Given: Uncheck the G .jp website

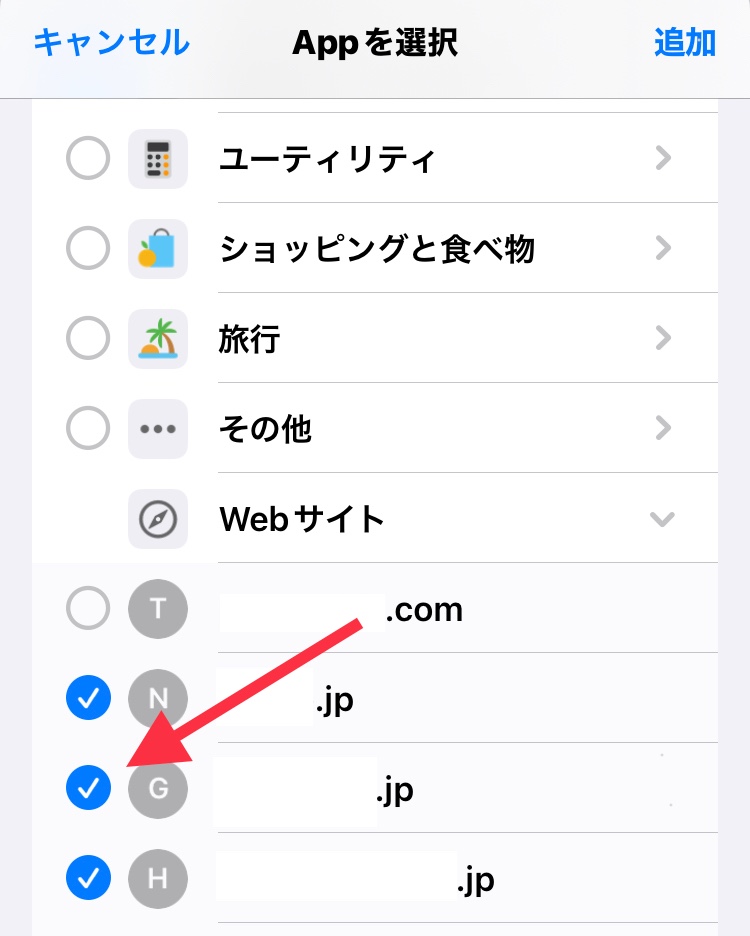Looking at the screenshot, I should point(88,789).
